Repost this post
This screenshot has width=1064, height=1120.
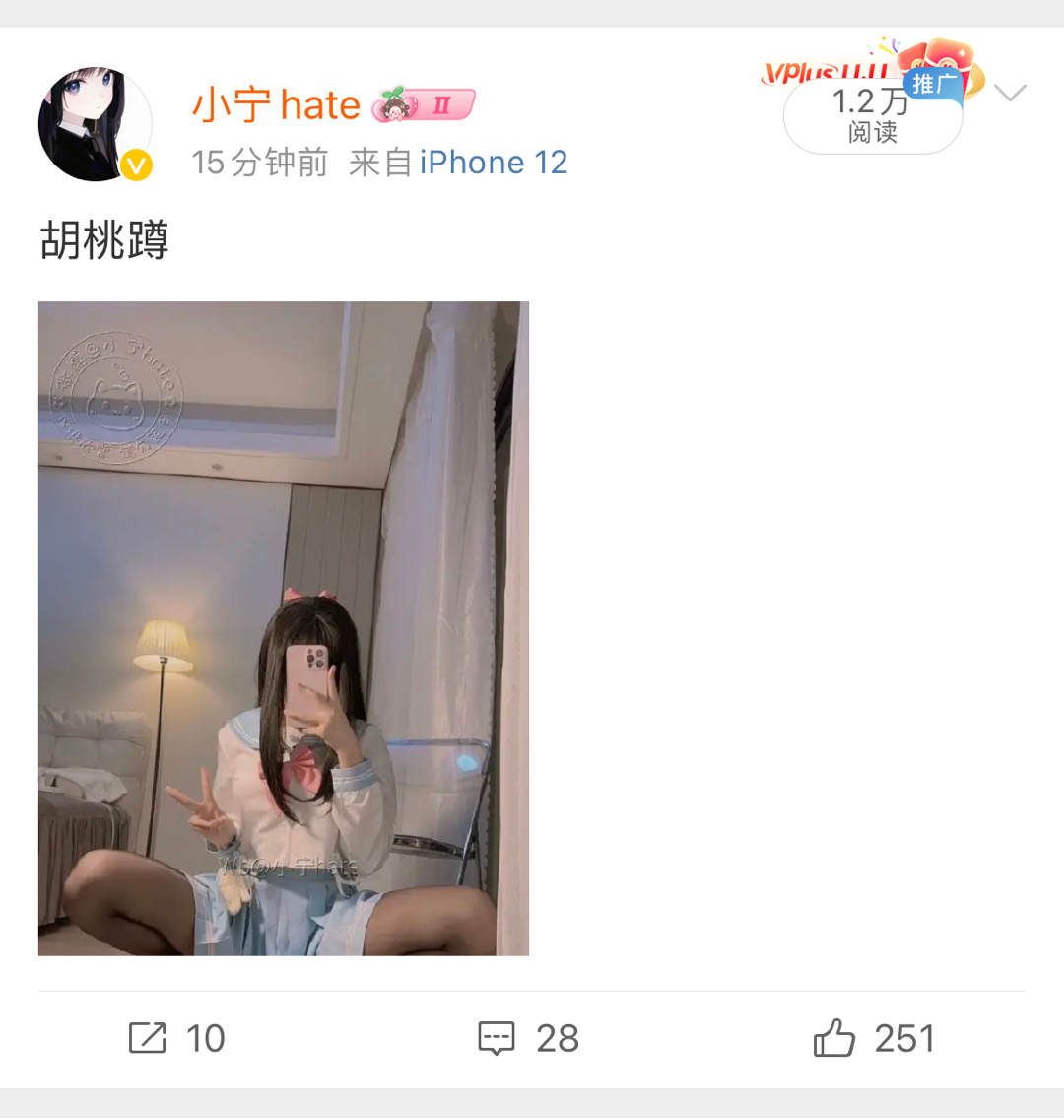point(177,1038)
